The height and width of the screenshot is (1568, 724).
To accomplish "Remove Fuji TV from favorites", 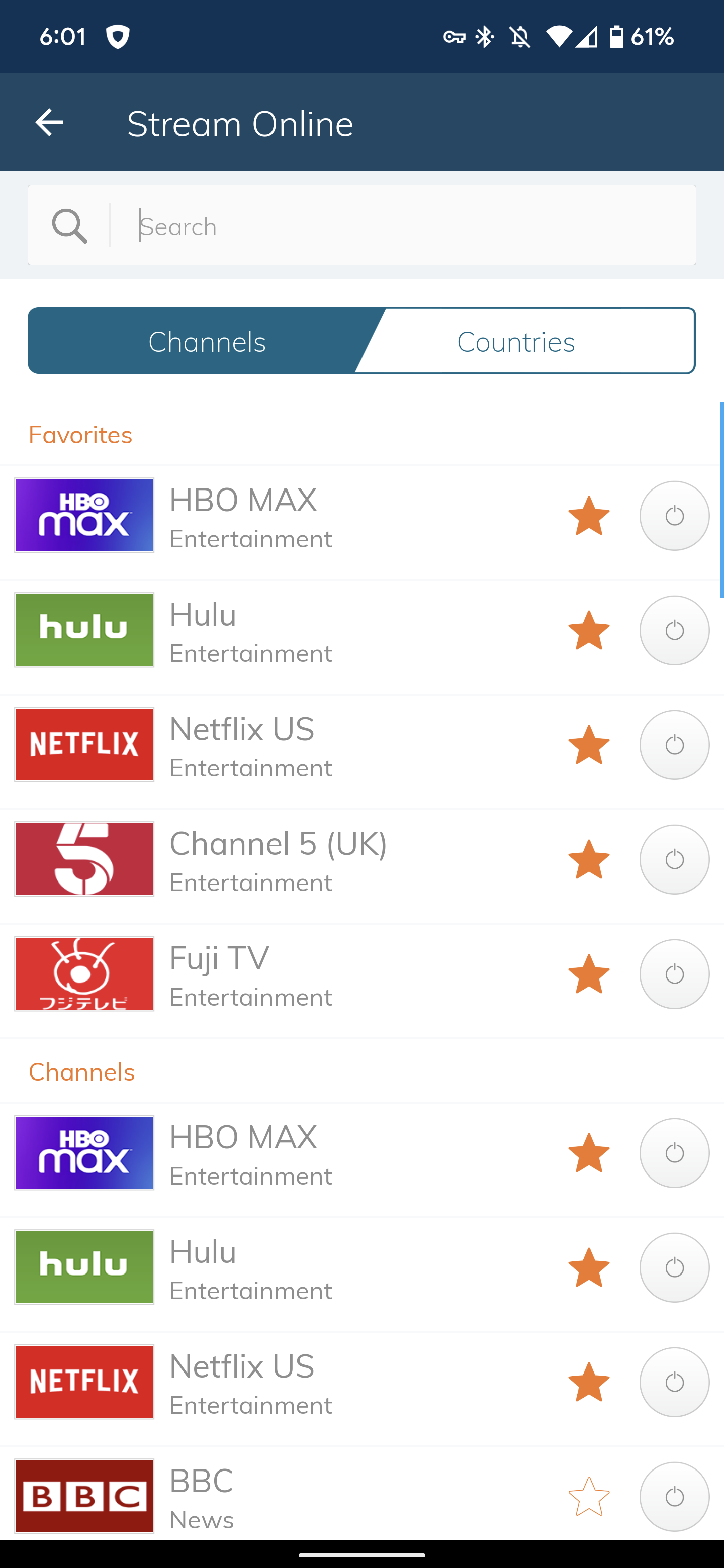I will click(589, 974).
